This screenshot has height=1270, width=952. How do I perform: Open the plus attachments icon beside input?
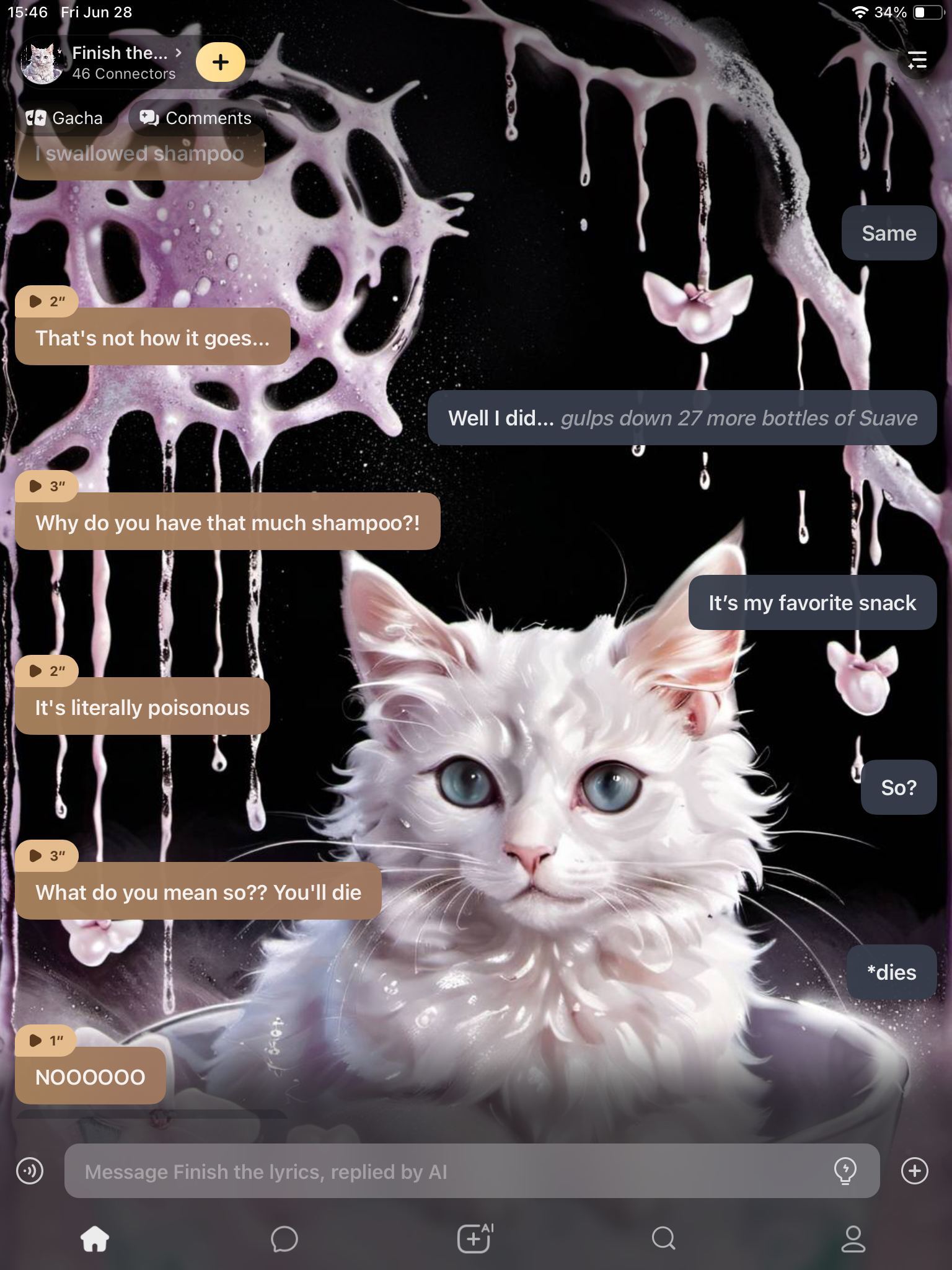[914, 1171]
